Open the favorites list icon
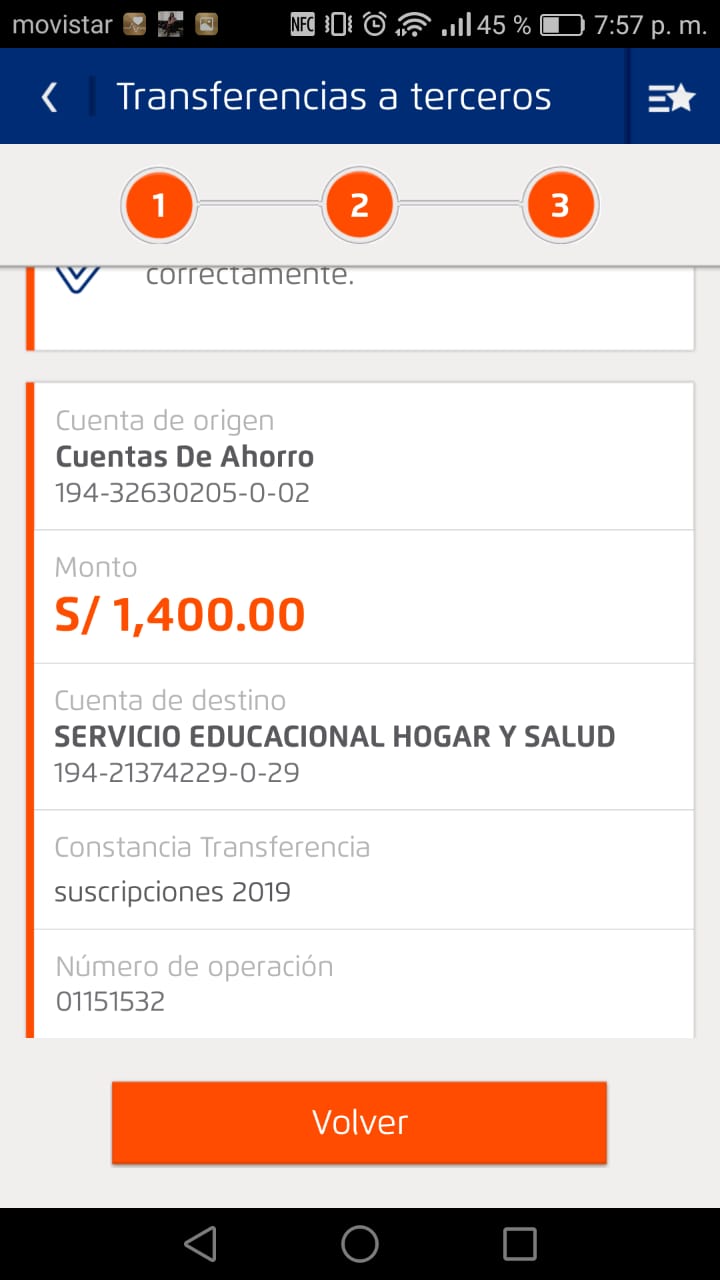 [671, 97]
